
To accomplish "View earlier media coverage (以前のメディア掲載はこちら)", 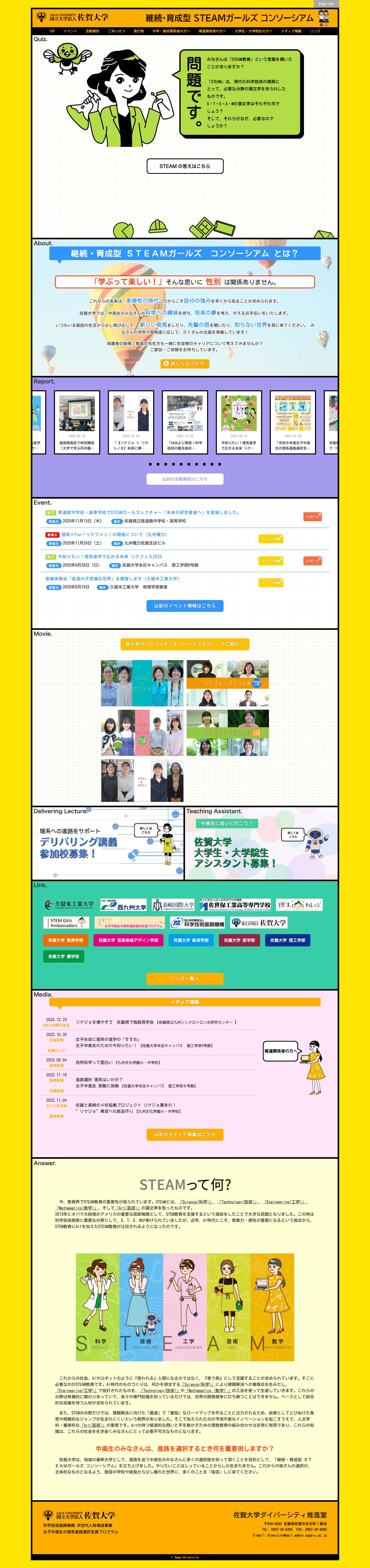I will [x=185, y=1135].
